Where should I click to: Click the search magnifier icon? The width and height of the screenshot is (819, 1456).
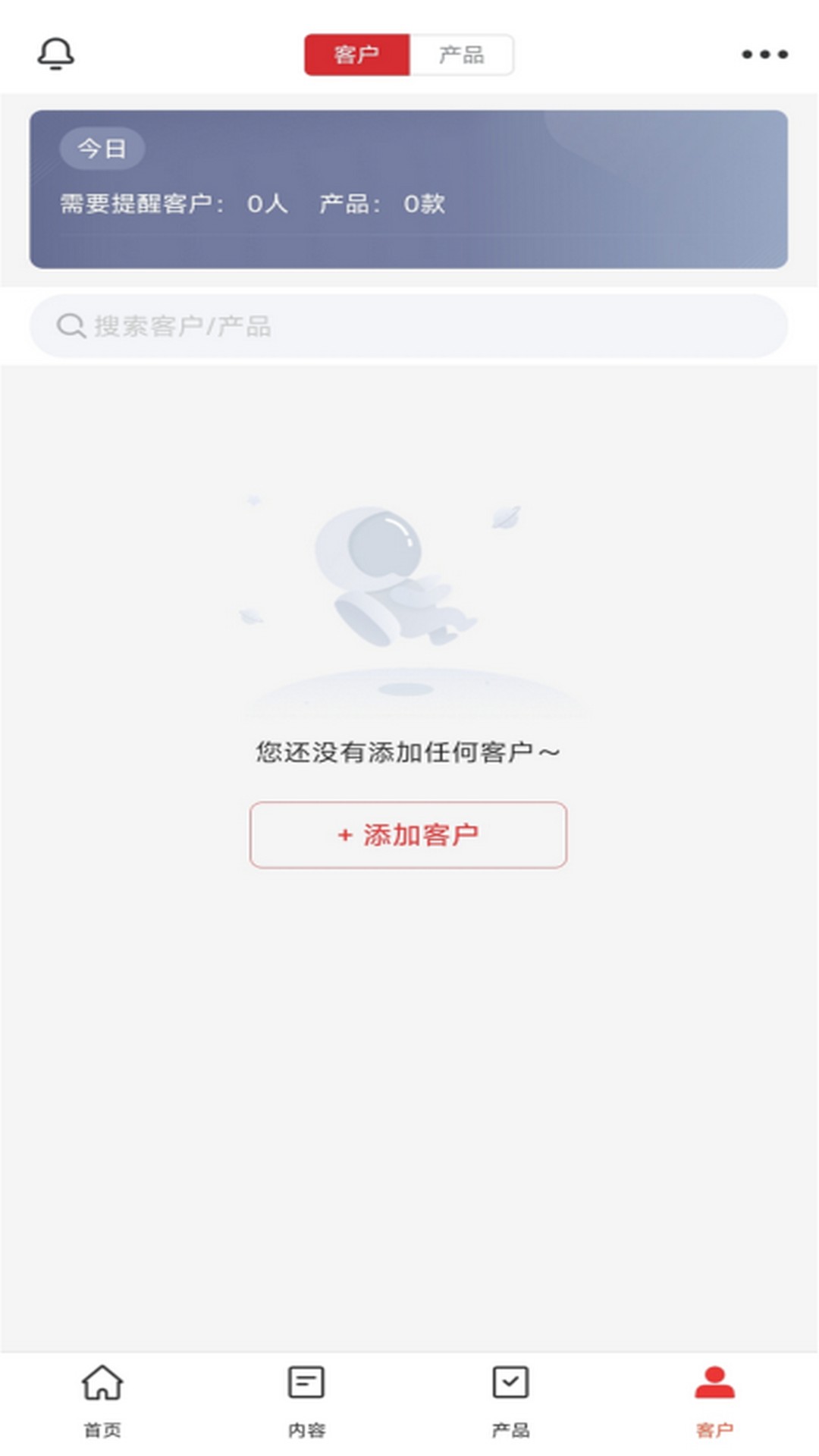click(x=70, y=325)
